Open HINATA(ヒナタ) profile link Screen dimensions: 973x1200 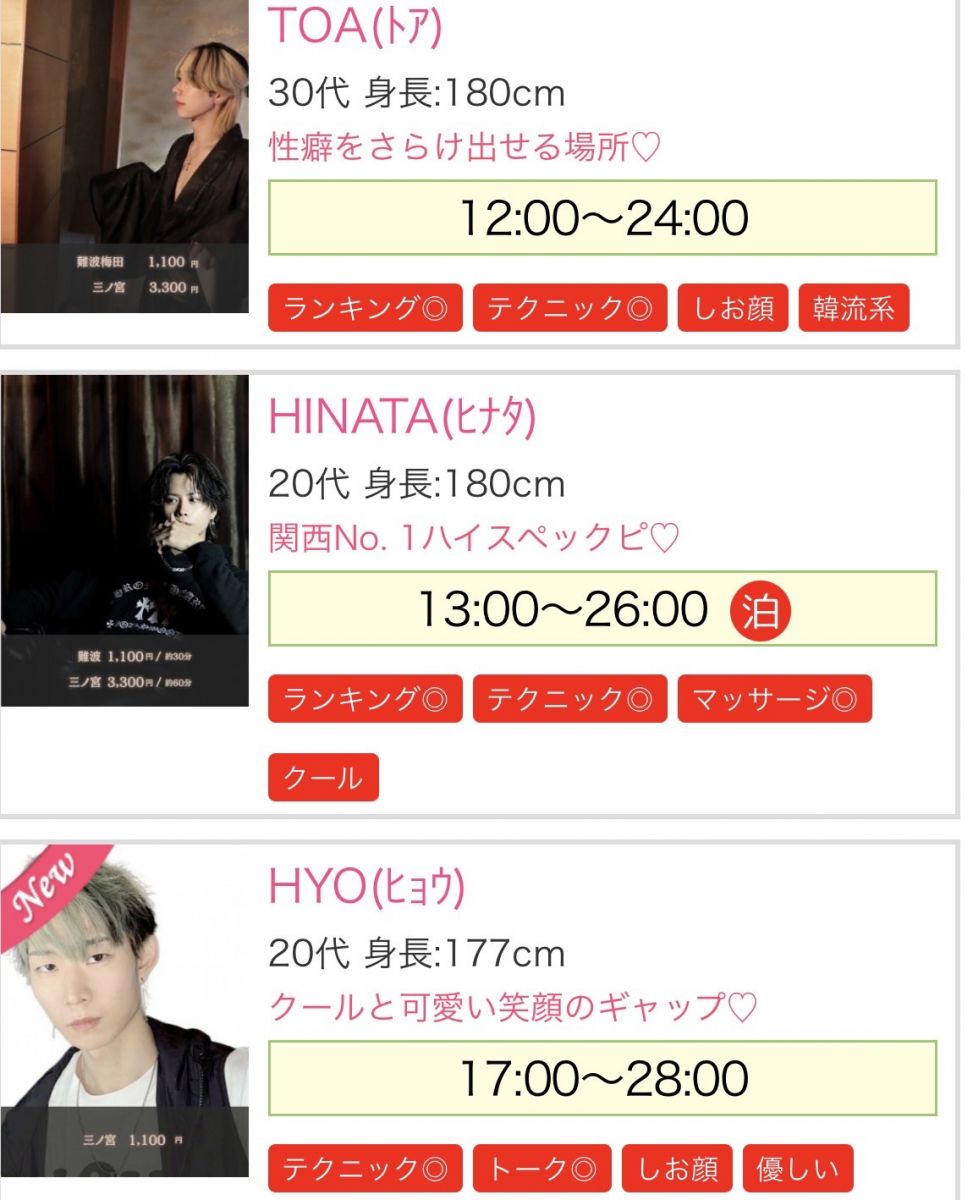pos(402,416)
